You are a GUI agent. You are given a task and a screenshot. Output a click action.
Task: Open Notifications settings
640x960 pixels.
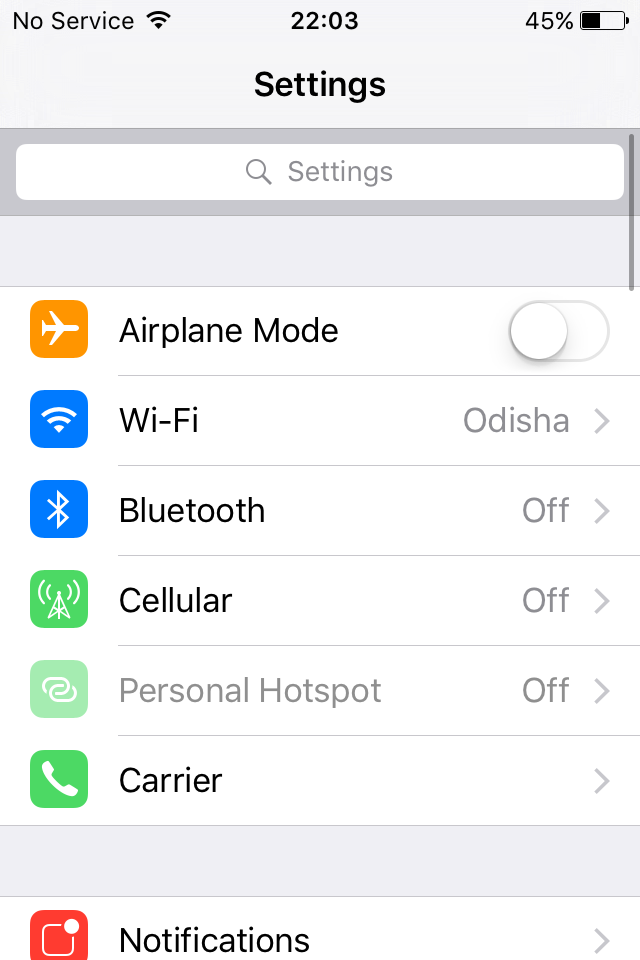click(x=320, y=938)
